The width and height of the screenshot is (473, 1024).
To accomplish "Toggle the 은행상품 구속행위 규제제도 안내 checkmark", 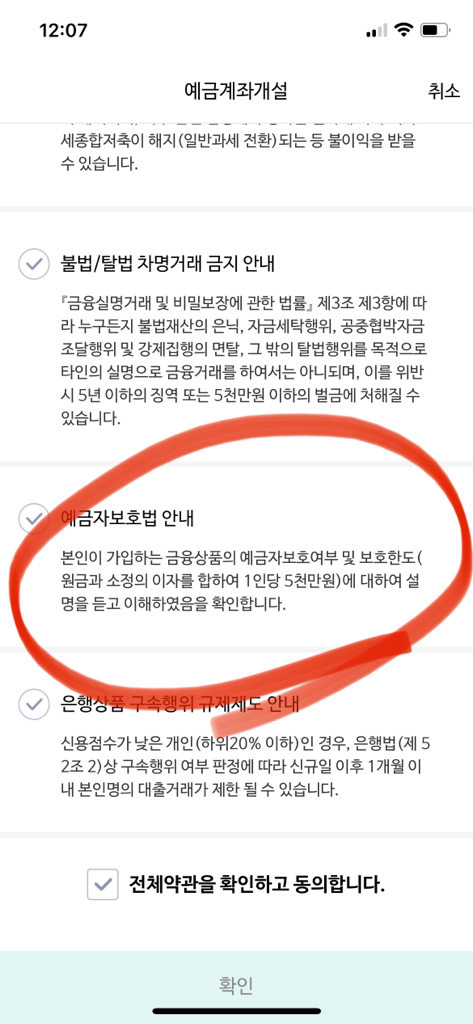I will pos(34,704).
